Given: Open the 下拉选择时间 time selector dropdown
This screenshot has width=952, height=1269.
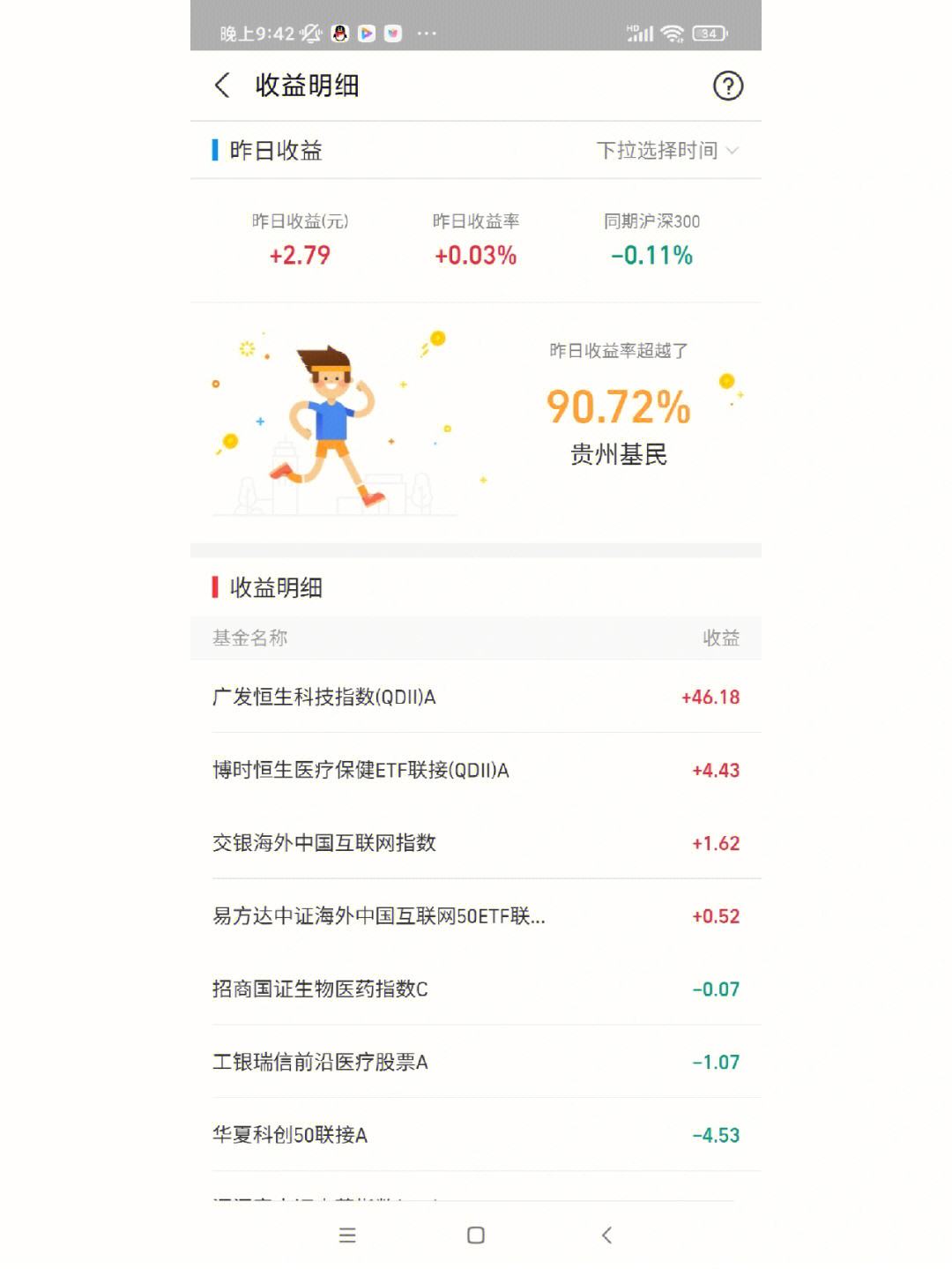Looking at the screenshot, I should [x=666, y=151].
